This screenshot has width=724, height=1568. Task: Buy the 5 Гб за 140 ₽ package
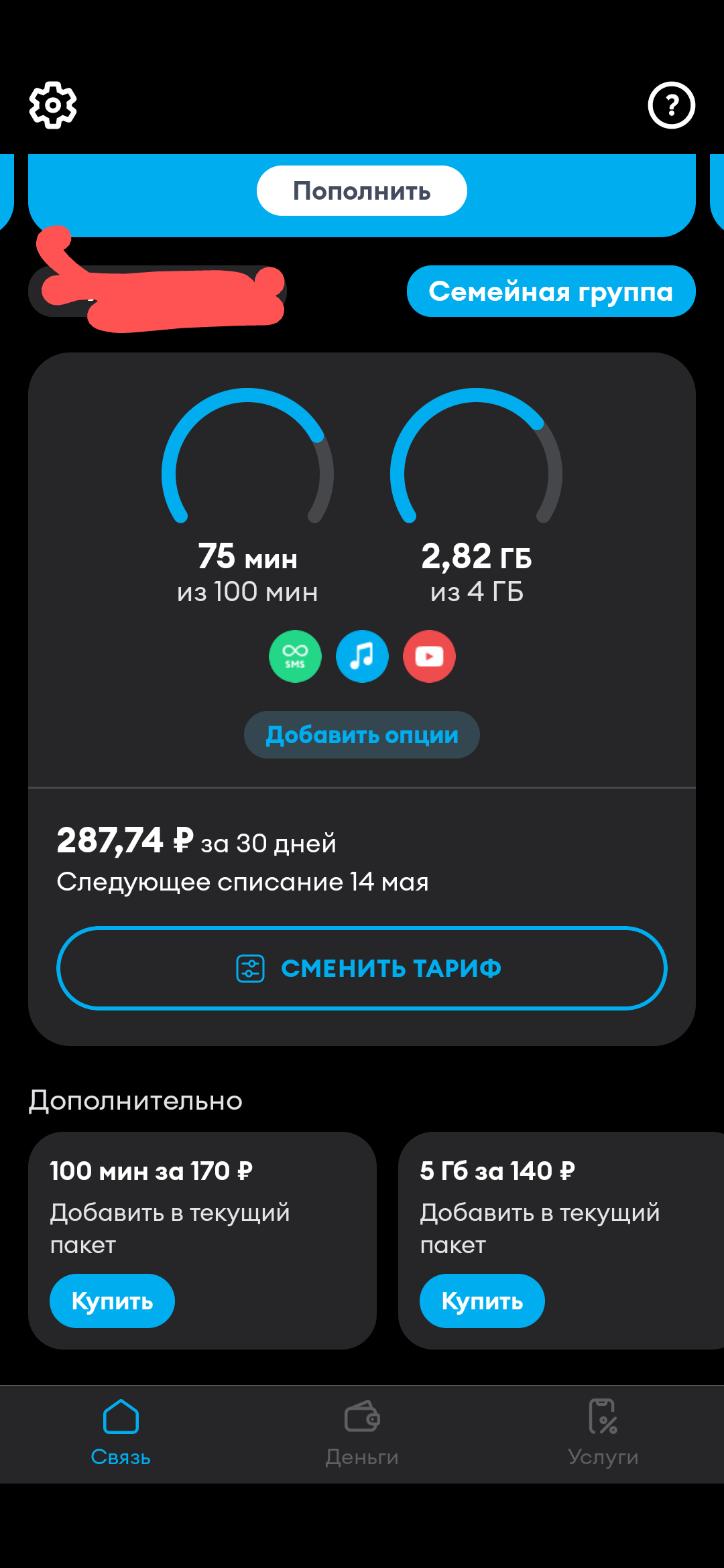click(482, 1301)
